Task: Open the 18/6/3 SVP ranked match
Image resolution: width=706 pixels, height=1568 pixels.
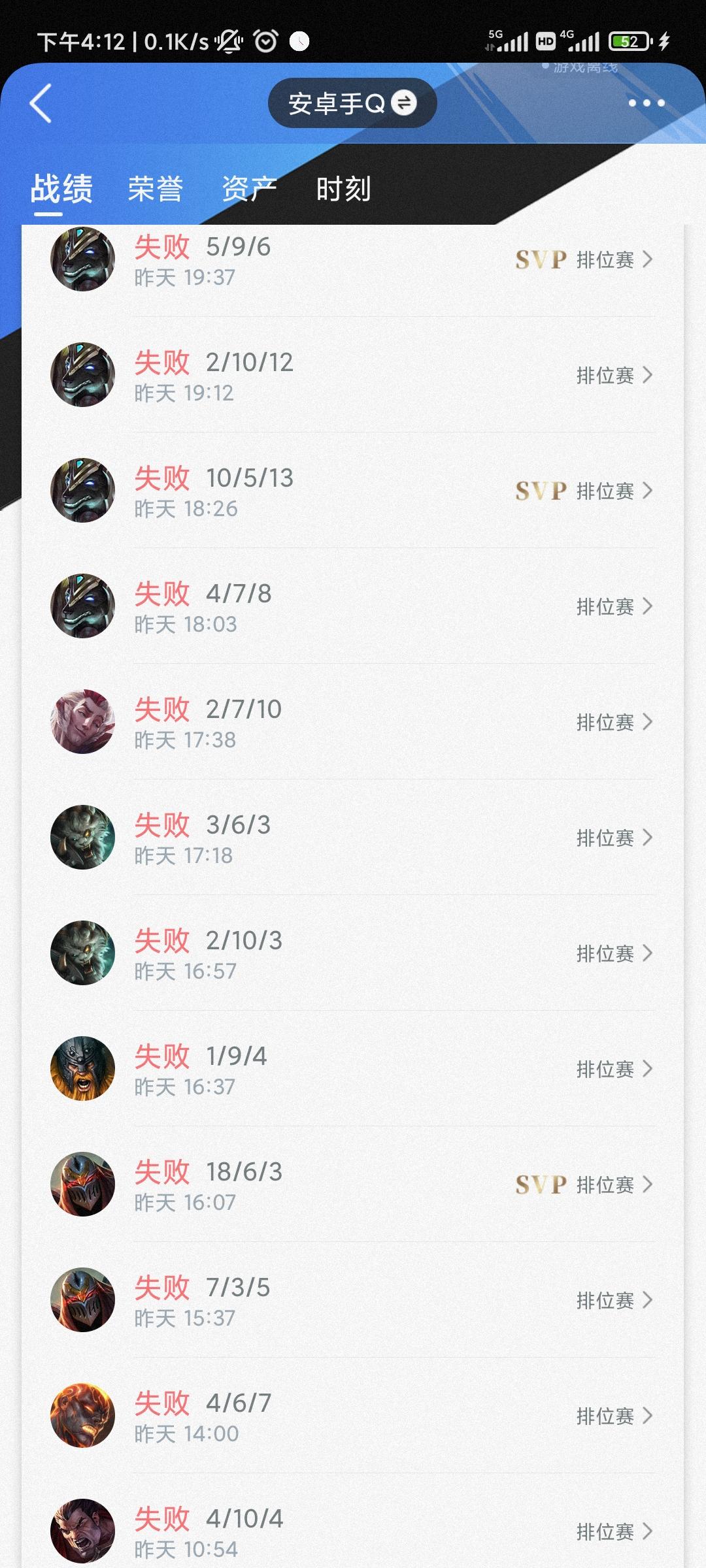Action: (x=353, y=1185)
